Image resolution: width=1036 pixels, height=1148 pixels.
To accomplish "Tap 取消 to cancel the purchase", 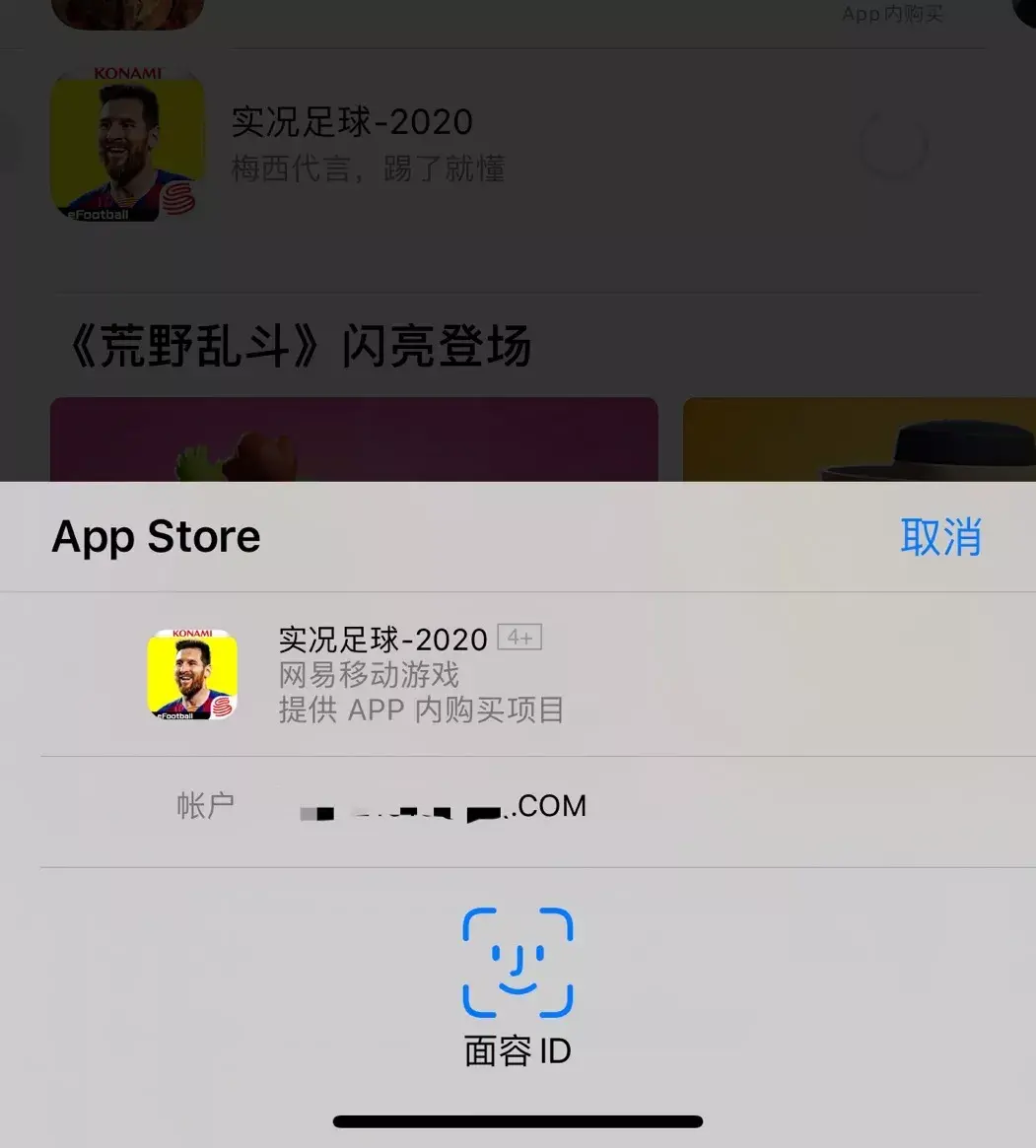I will click(941, 537).
